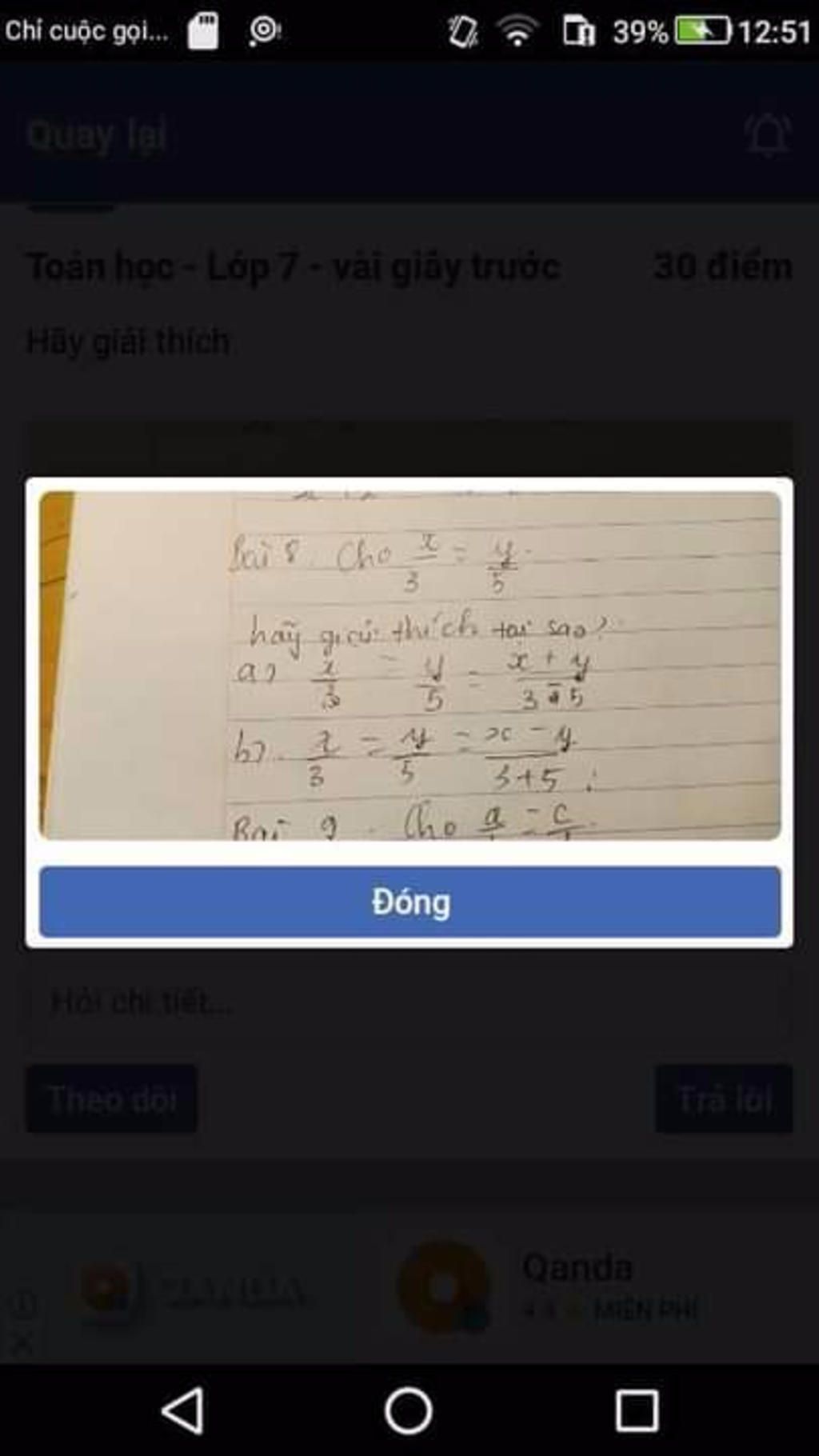
Task: Go back with the system back button
Action: [183, 1410]
